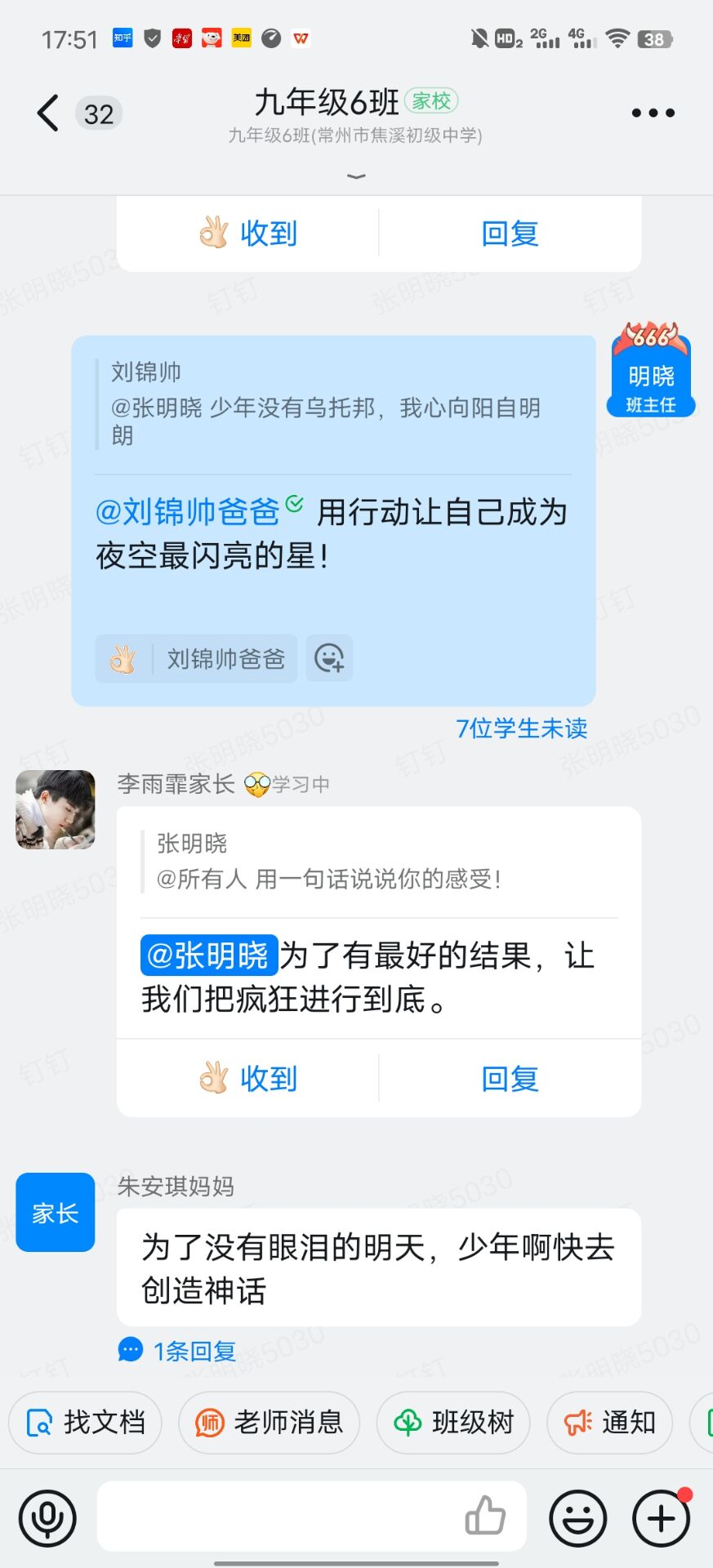Screen dimensions: 713x1568
Task: Open the 1条回复 thread
Action: click(x=178, y=1351)
